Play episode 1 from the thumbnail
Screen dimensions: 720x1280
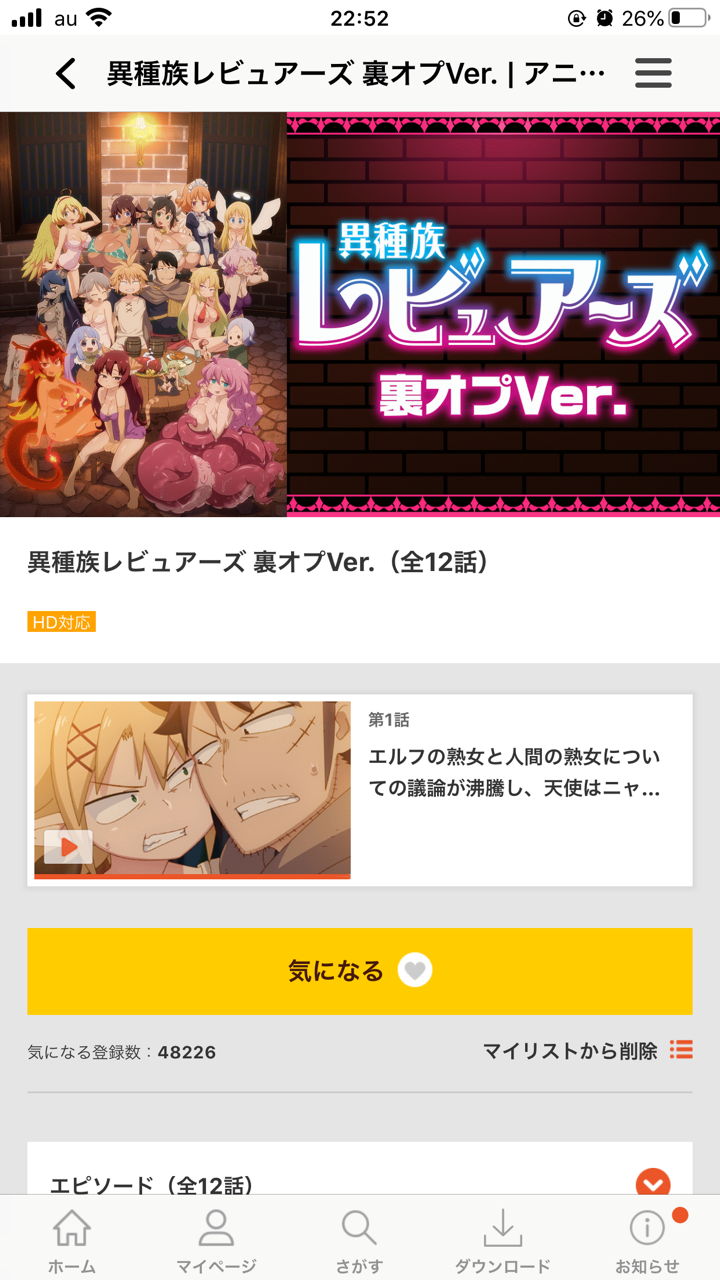(x=68, y=847)
